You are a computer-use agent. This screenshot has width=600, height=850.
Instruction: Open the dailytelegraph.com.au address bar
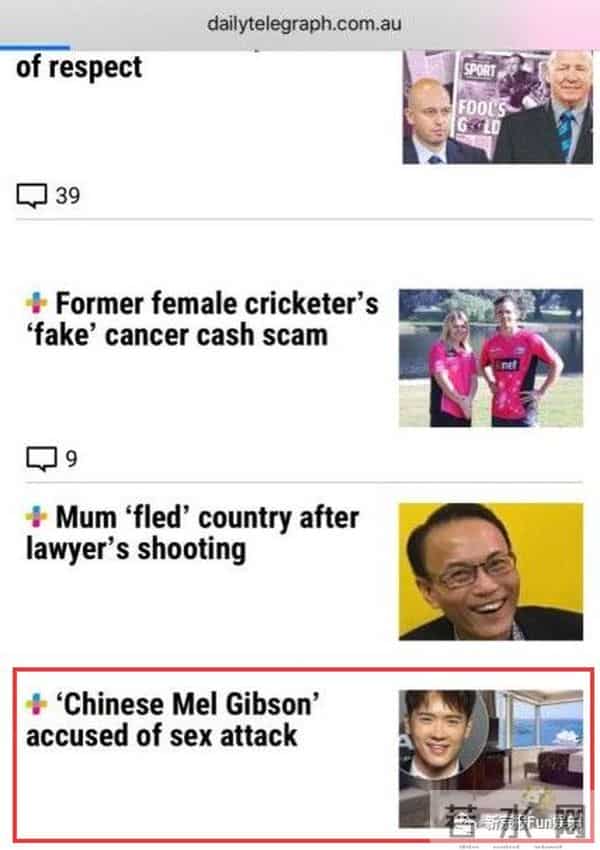coord(303,23)
